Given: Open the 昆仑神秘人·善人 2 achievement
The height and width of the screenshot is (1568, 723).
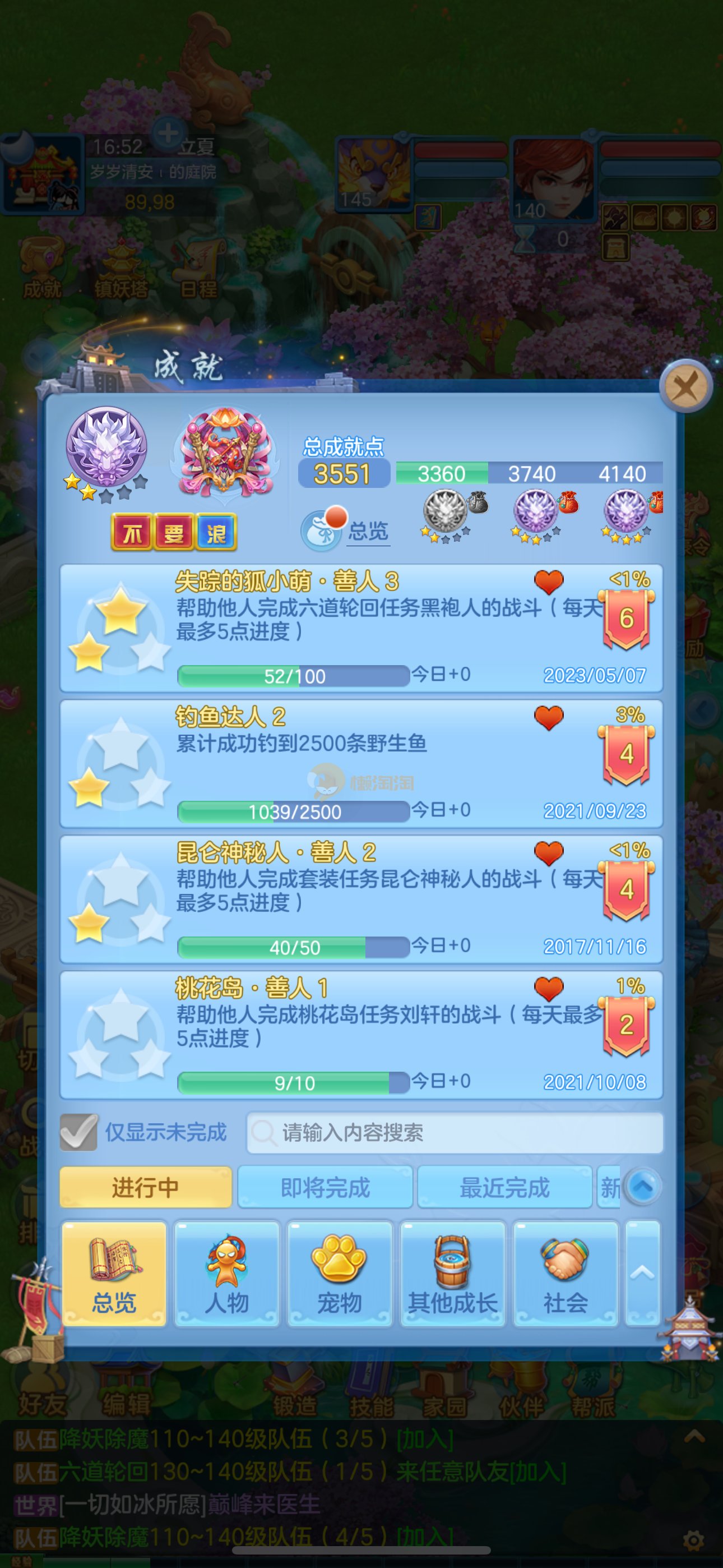Looking at the screenshot, I should pyautogui.click(x=360, y=898).
